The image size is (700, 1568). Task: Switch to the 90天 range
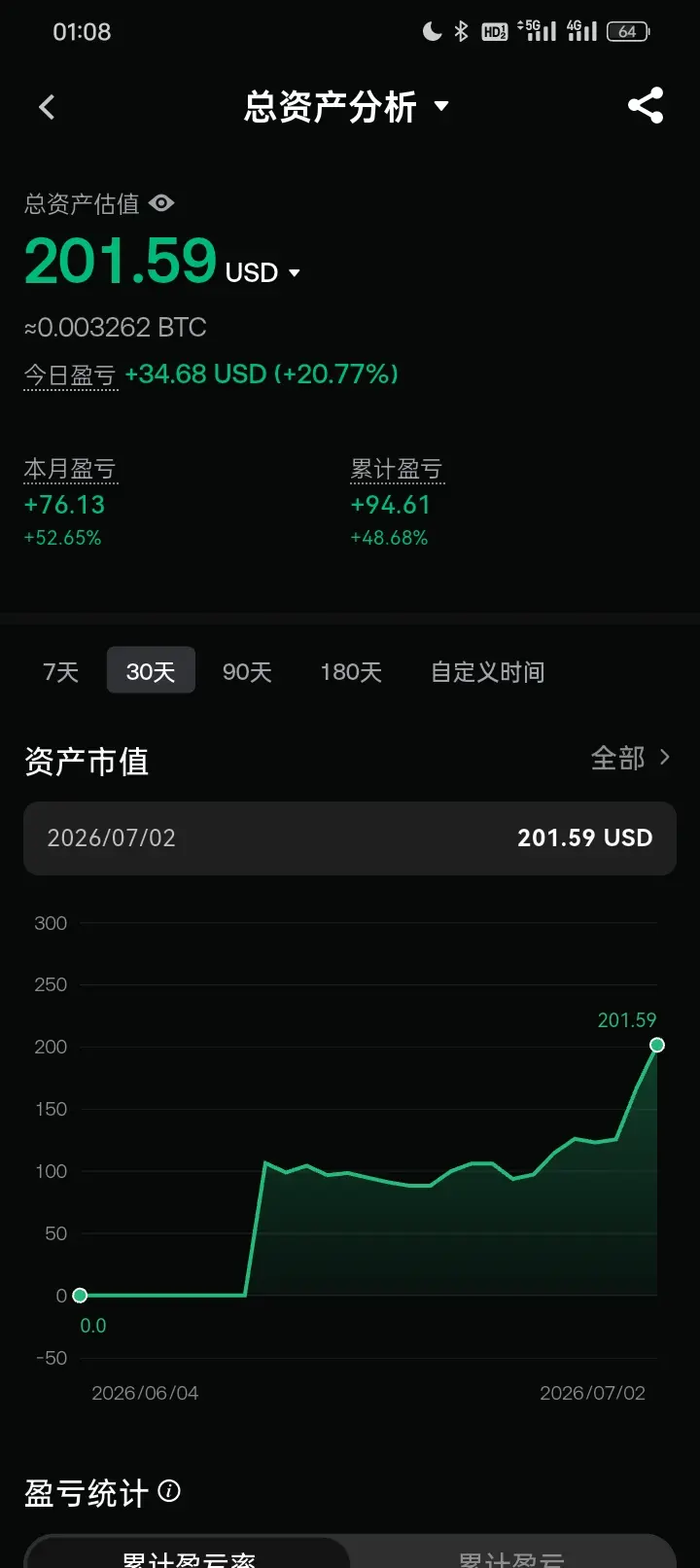coord(247,671)
